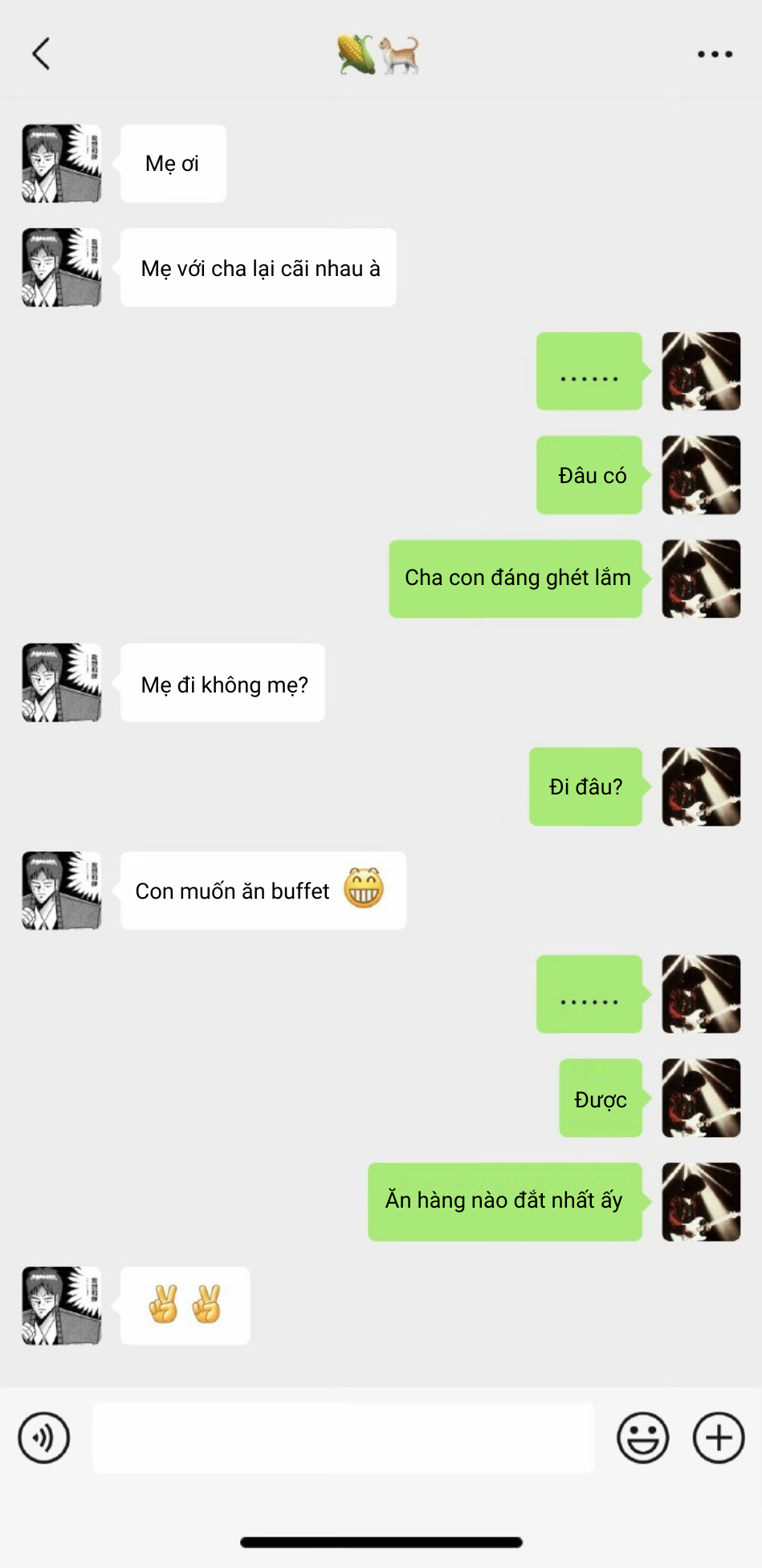Open guitar avatar beside "Đâu có"
This screenshot has height=1568, width=762.
[700, 475]
